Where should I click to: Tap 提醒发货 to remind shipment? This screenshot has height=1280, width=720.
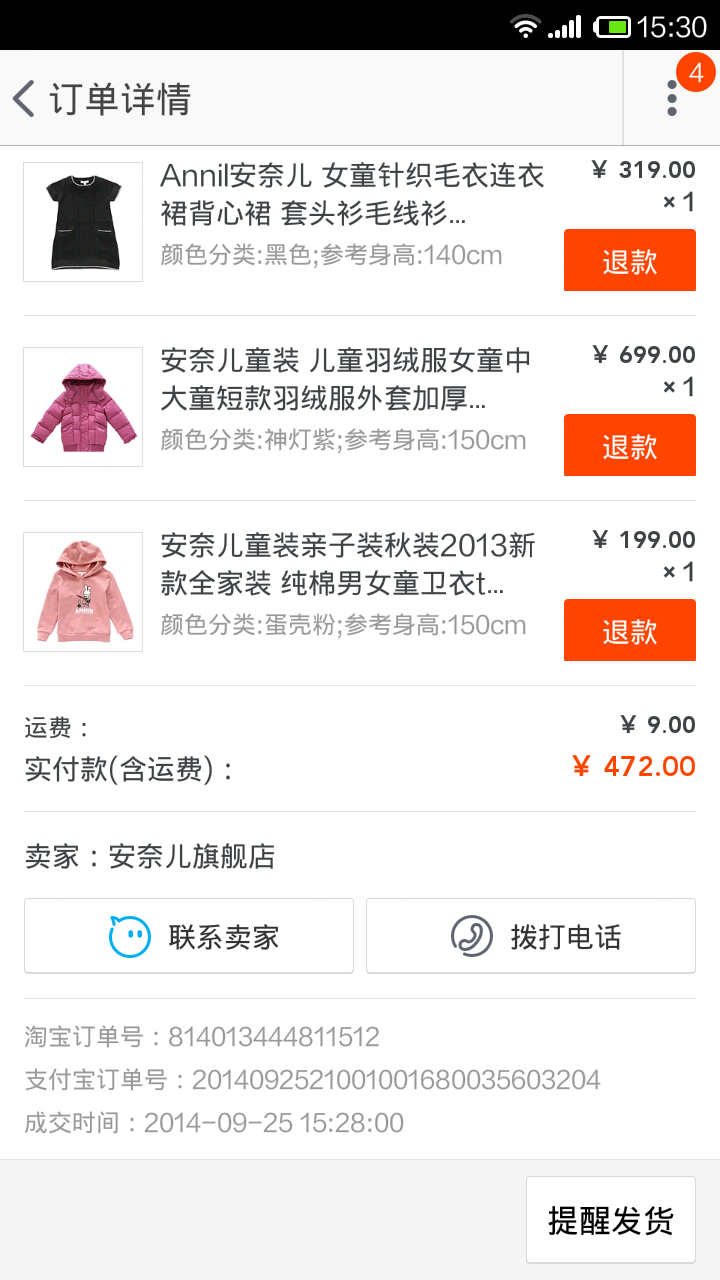pos(610,1220)
